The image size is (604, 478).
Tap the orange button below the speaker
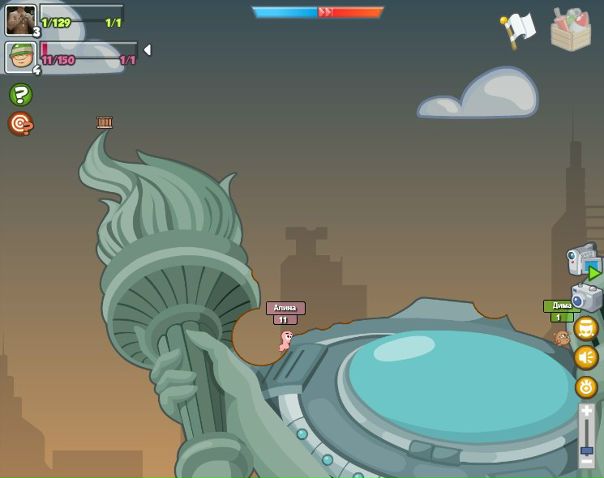click(x=586, y=387)
